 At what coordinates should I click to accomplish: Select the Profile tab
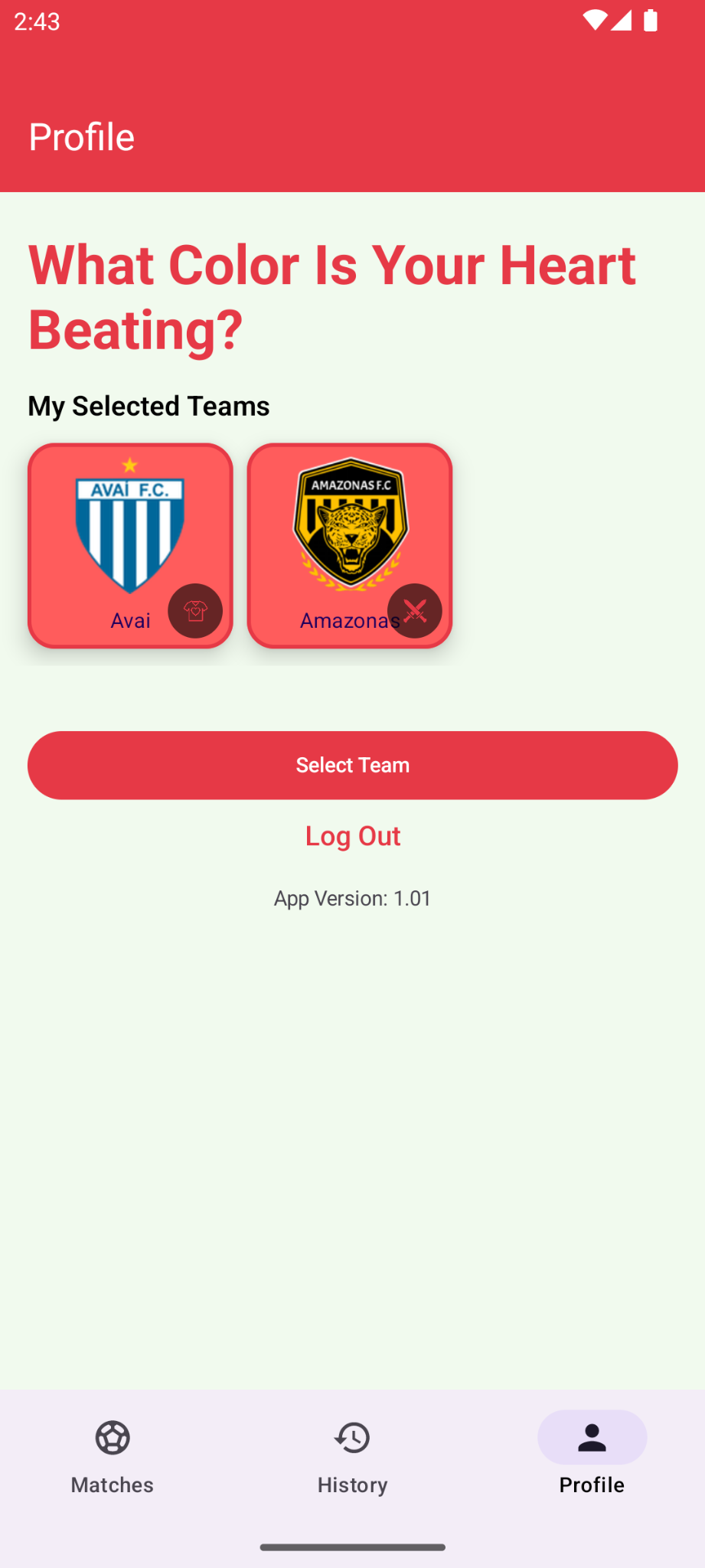(x=592, y=1456)
